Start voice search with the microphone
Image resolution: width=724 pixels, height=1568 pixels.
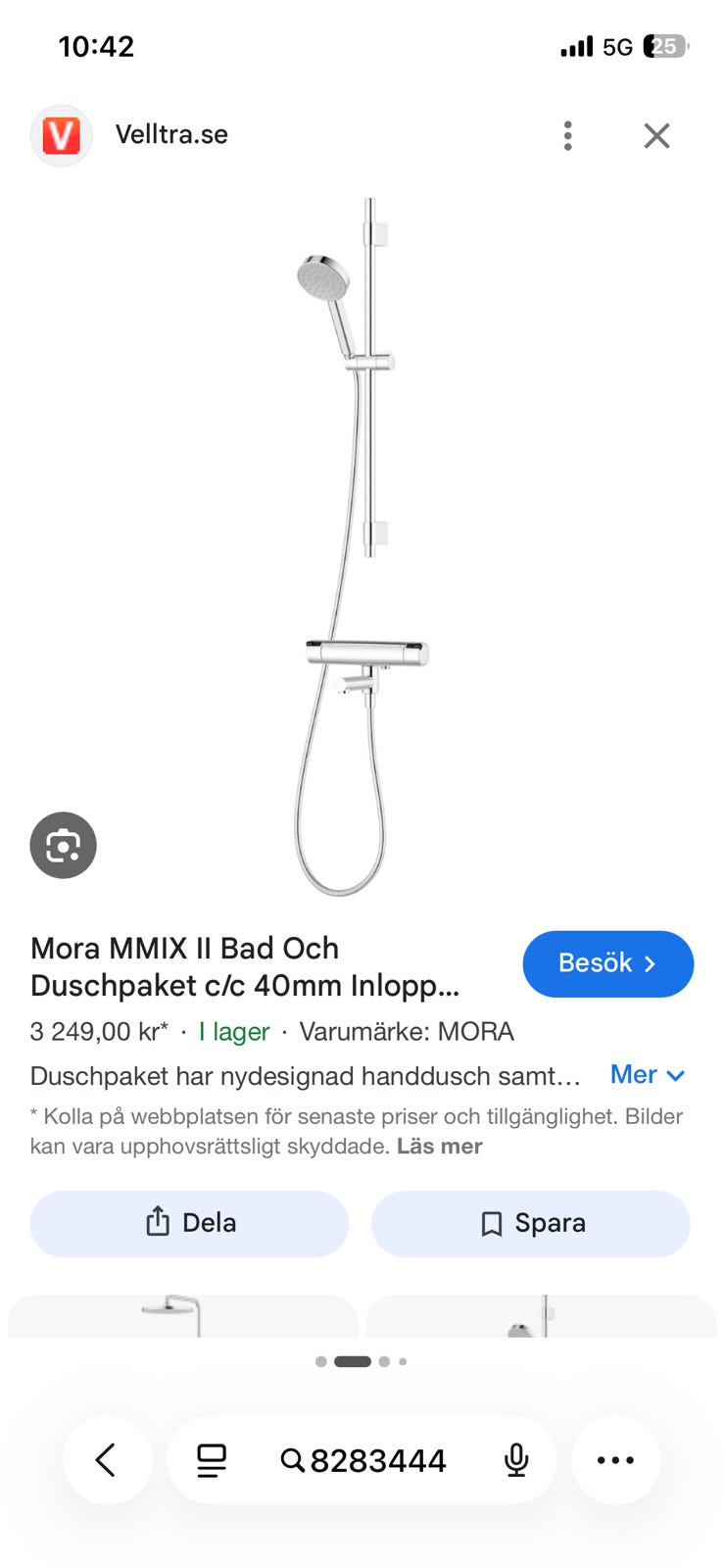516,1460
